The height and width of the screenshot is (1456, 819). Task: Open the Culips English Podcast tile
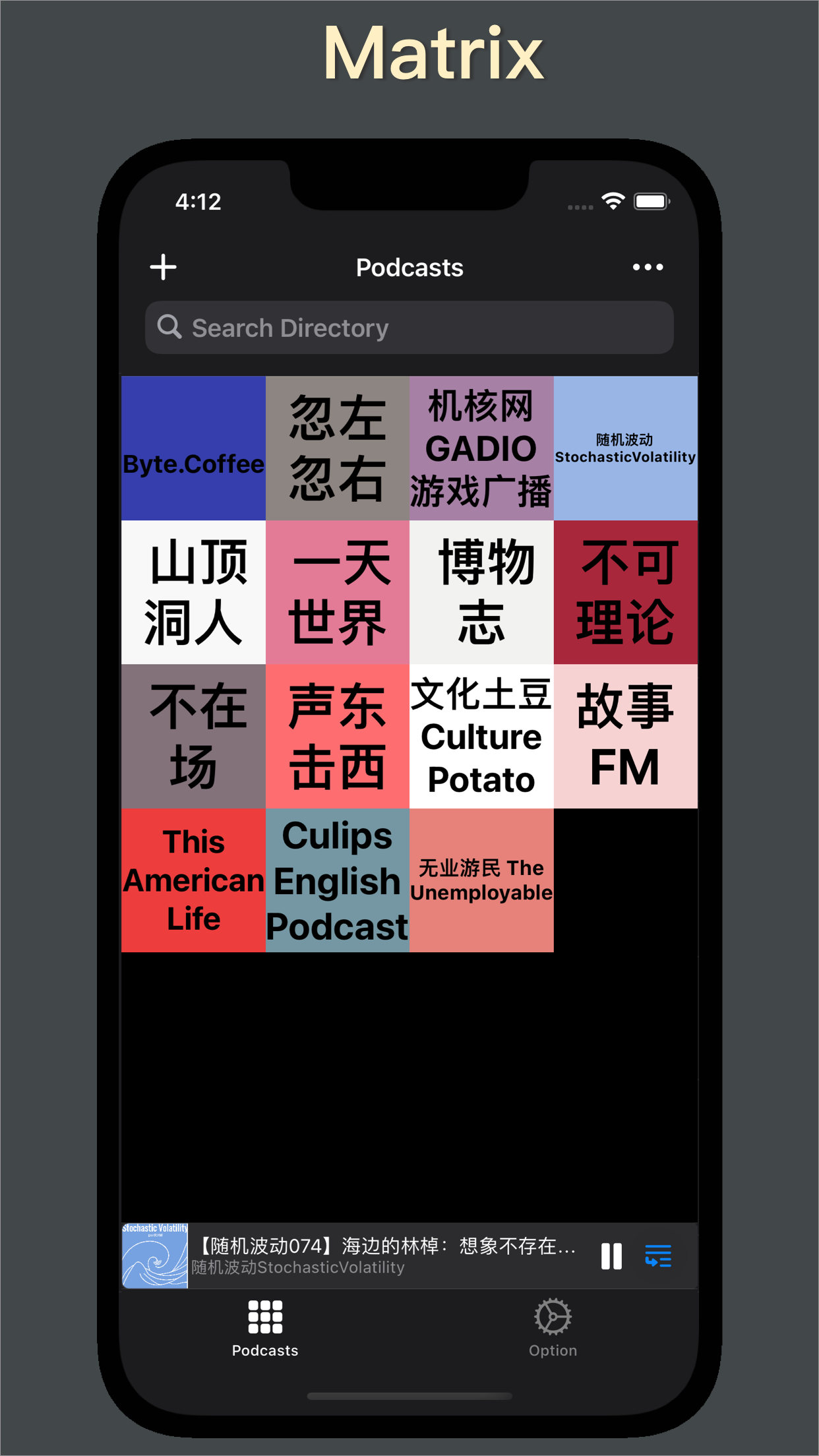point(338,880)
